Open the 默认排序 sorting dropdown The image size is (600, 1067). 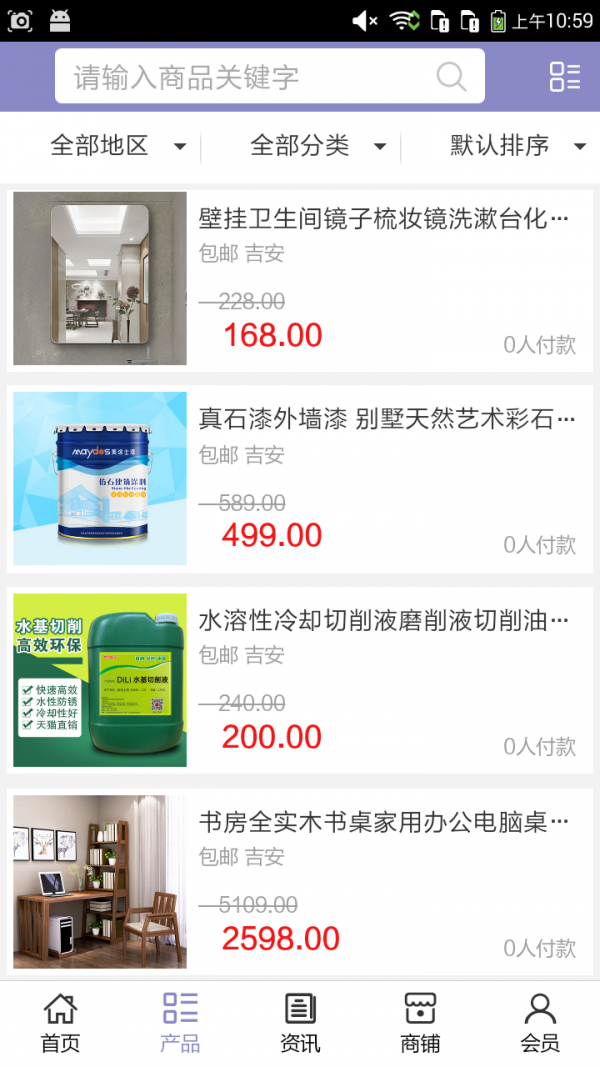click(x=516, y=146)
